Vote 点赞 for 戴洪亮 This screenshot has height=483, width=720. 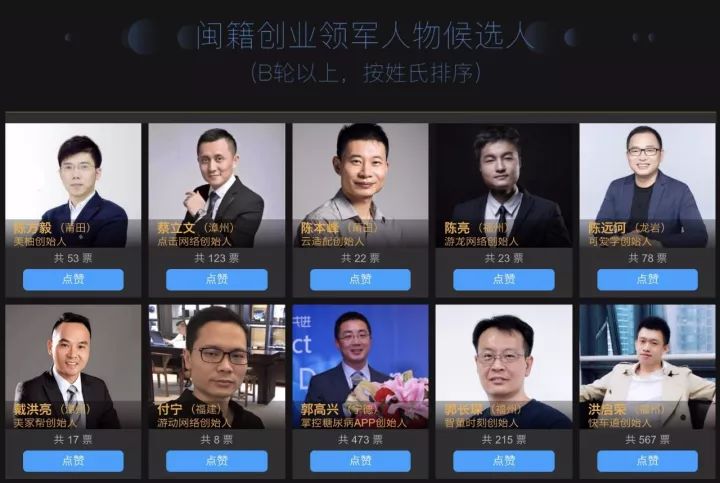click(73, 461)
